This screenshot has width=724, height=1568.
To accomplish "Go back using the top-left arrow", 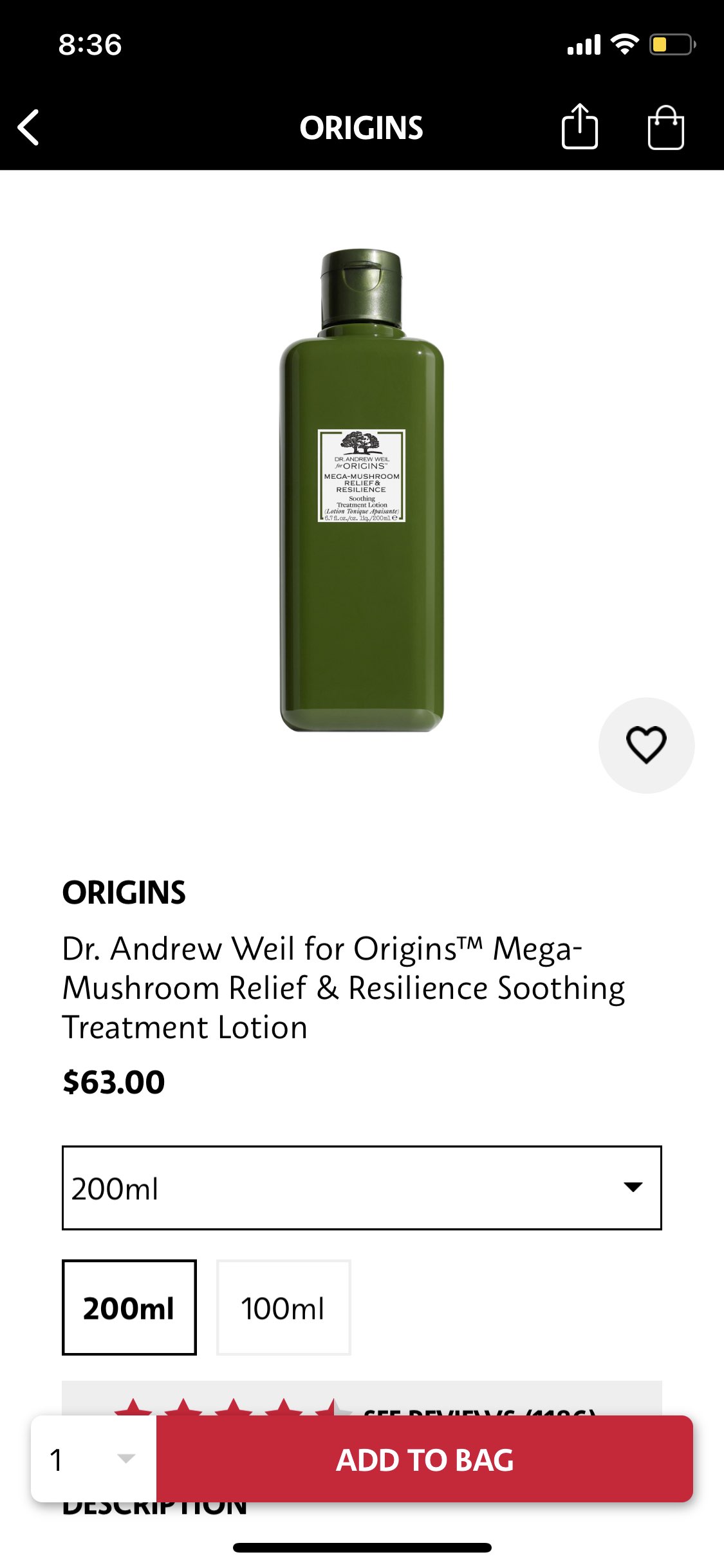I will pos(29,127).
